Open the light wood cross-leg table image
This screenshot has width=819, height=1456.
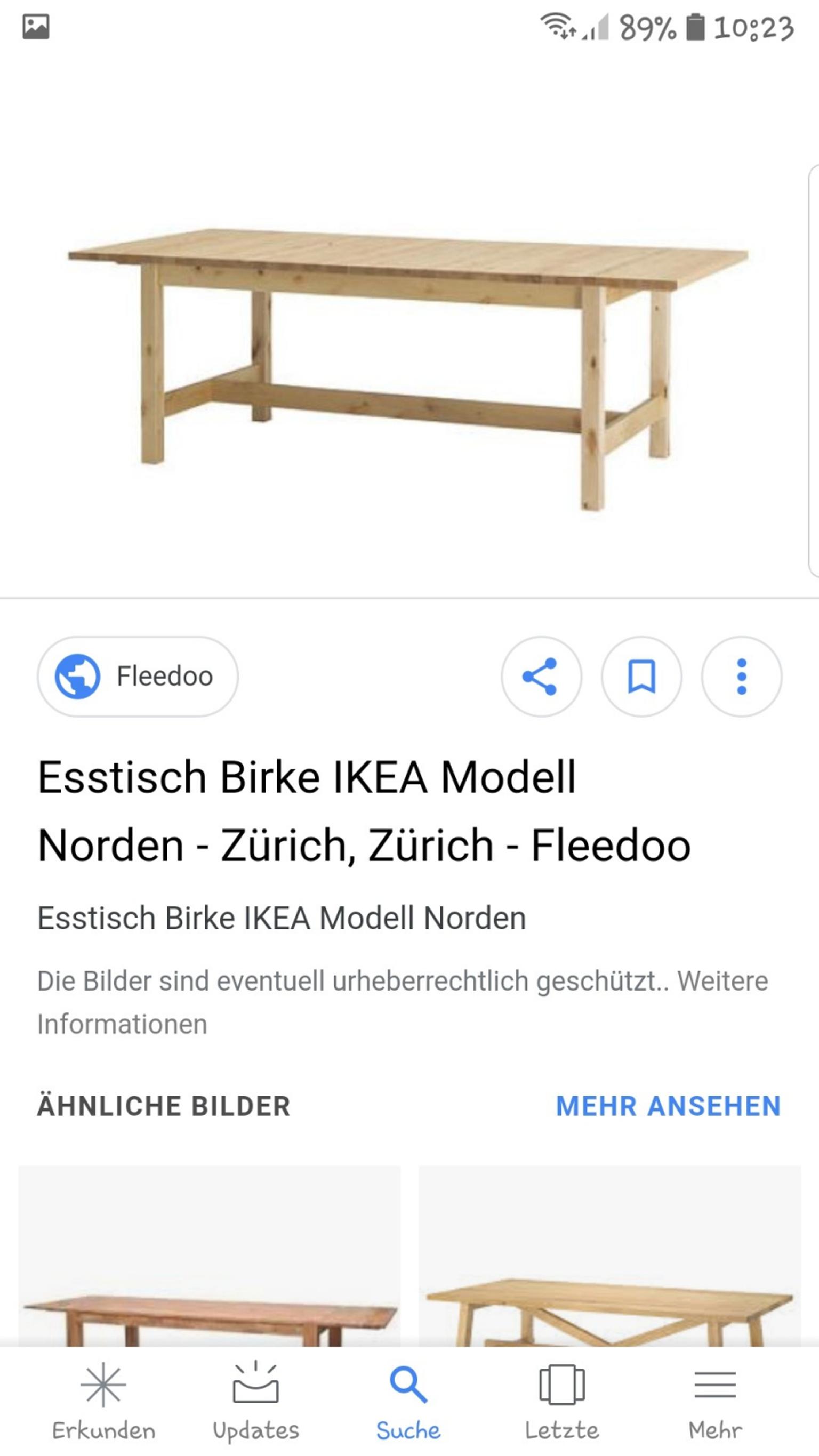pos(609,1260)
